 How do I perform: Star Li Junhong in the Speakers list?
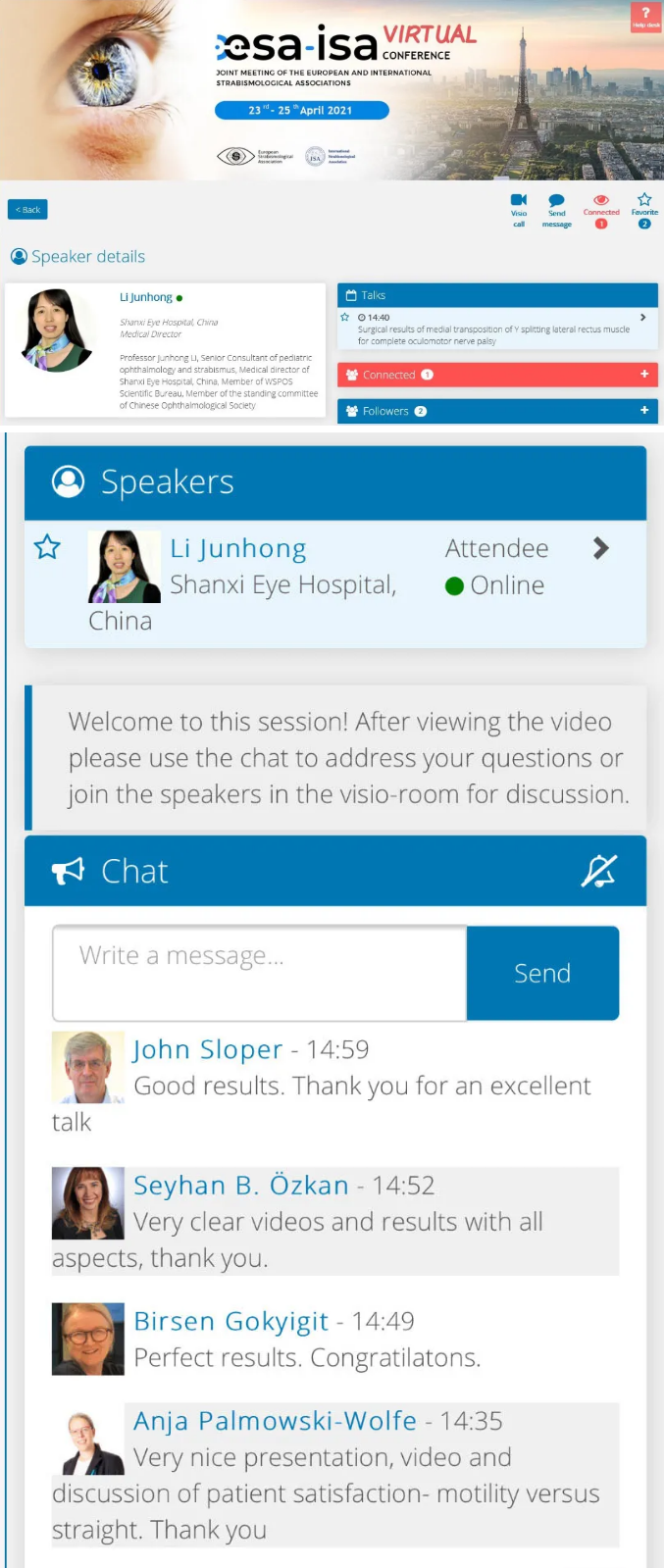click(47, 547)
